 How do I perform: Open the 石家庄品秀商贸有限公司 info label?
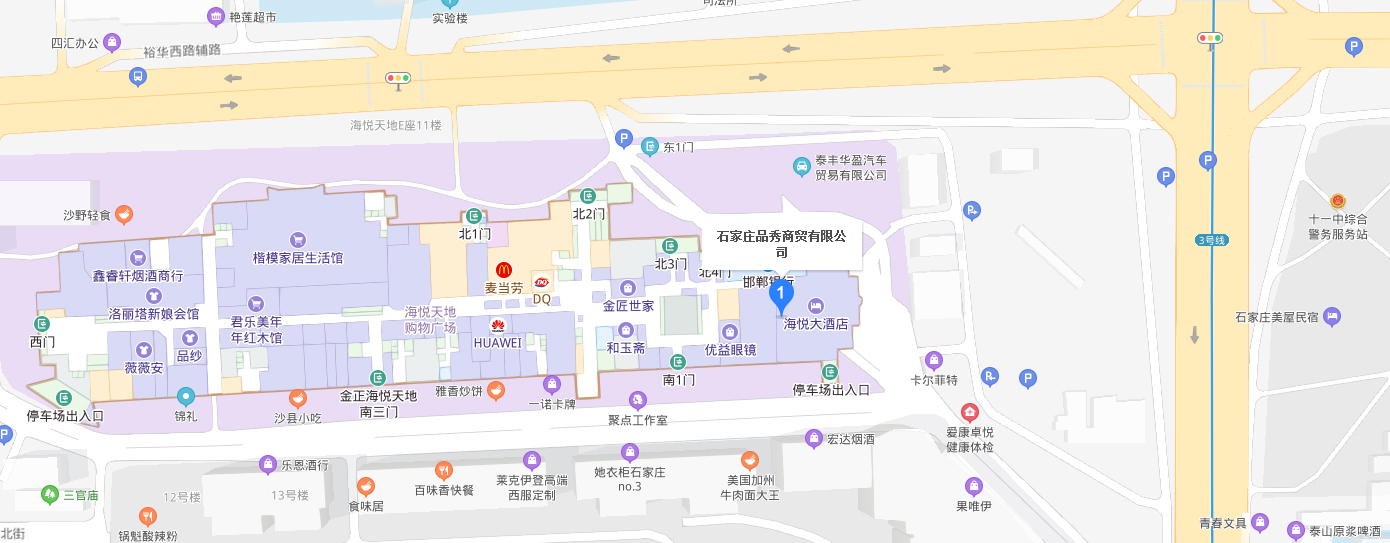[781, 244]
